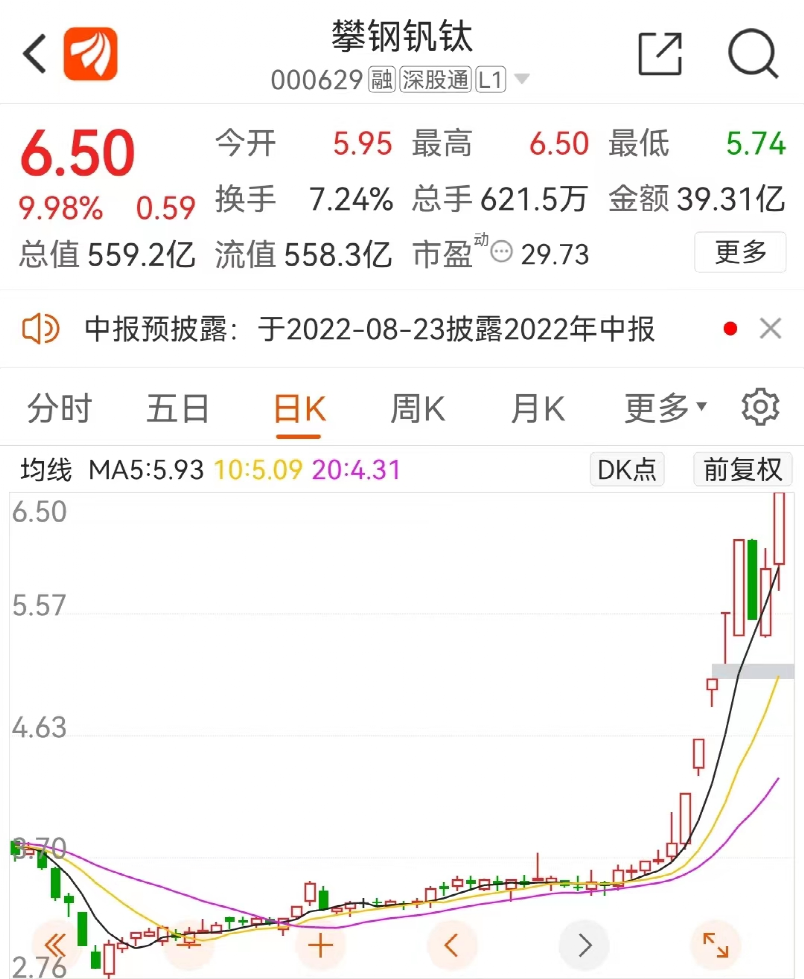Expand the 更多 chart period dropdown
Viewport: 804px width, 979px height.
coord(665,408)
